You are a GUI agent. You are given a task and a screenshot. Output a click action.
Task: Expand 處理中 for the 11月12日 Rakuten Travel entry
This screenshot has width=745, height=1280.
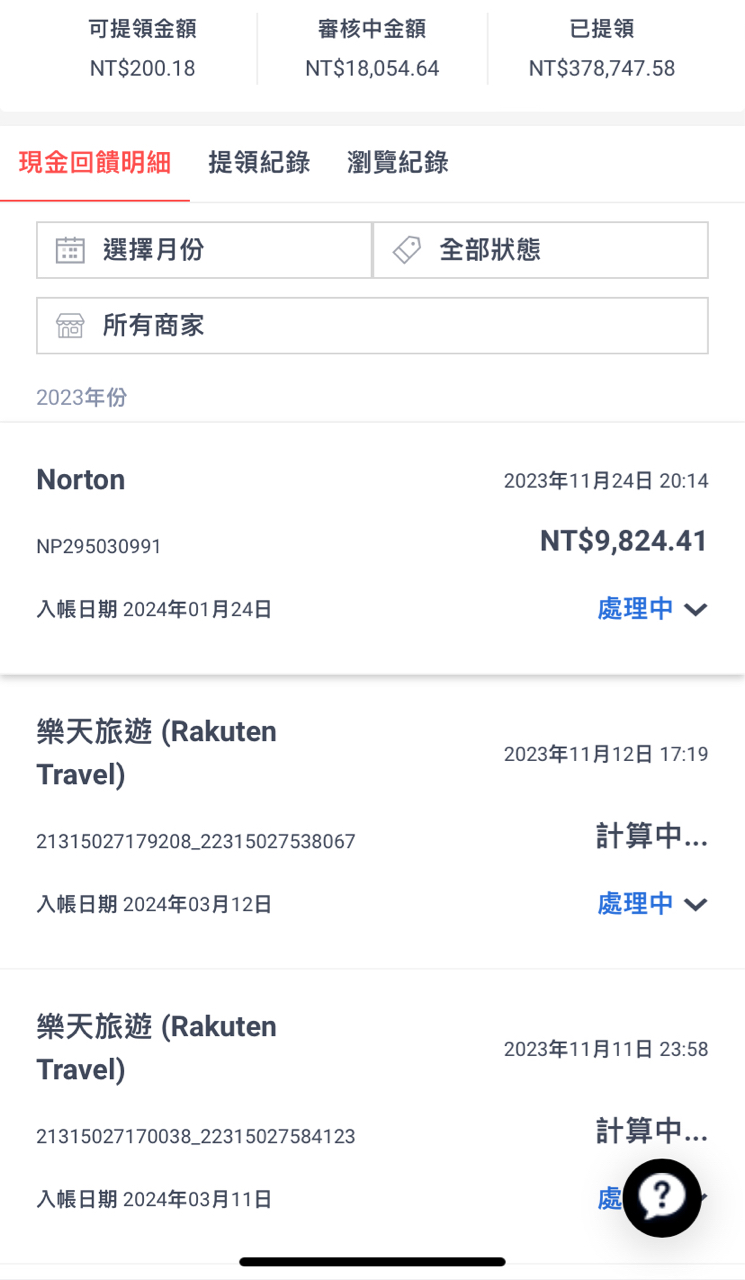[x=652, y=904]
